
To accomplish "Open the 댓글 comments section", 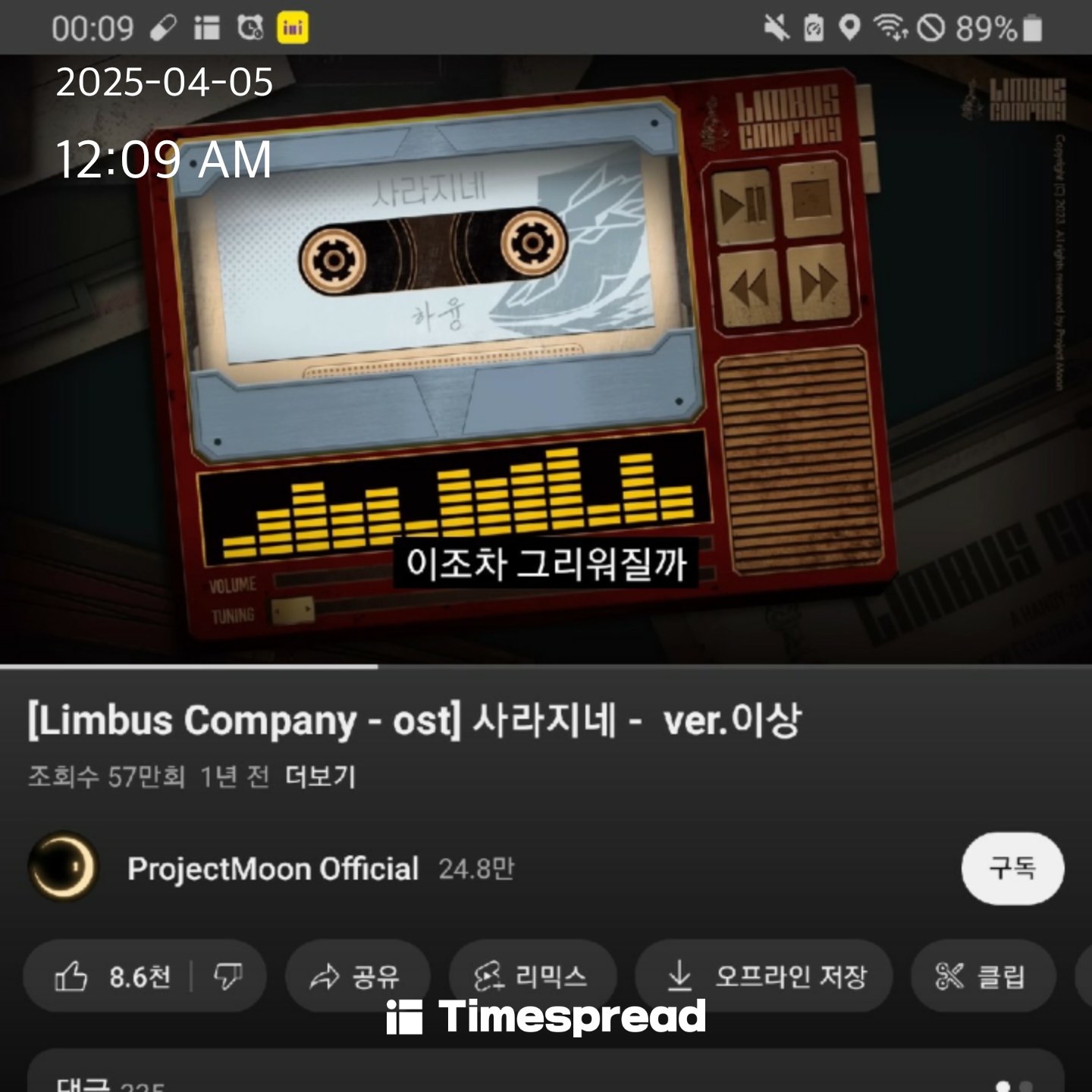I will (x=546, y=1078).
